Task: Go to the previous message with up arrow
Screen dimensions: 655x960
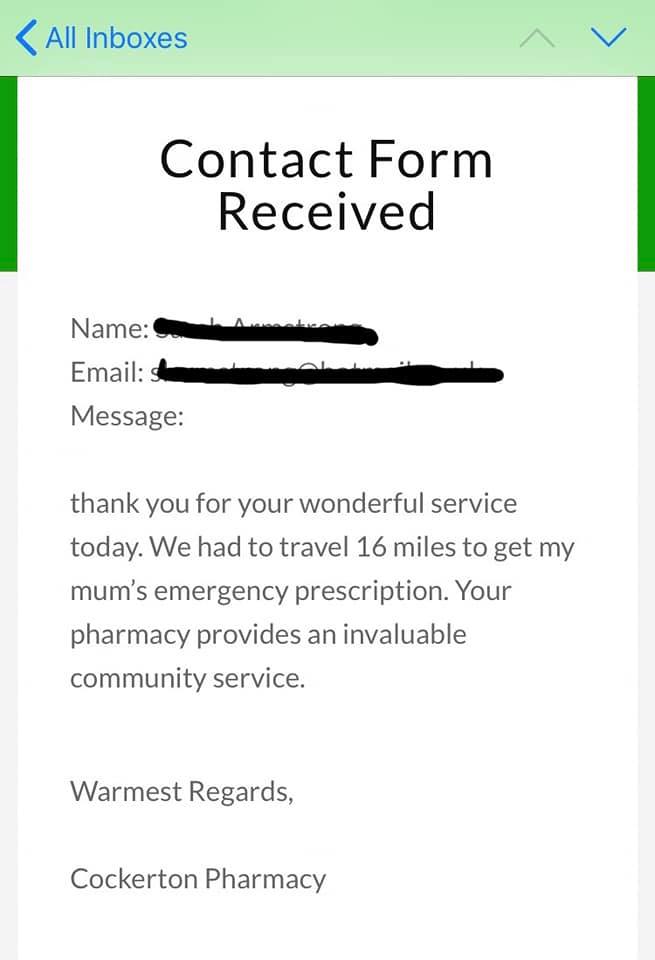Action: 537,38
